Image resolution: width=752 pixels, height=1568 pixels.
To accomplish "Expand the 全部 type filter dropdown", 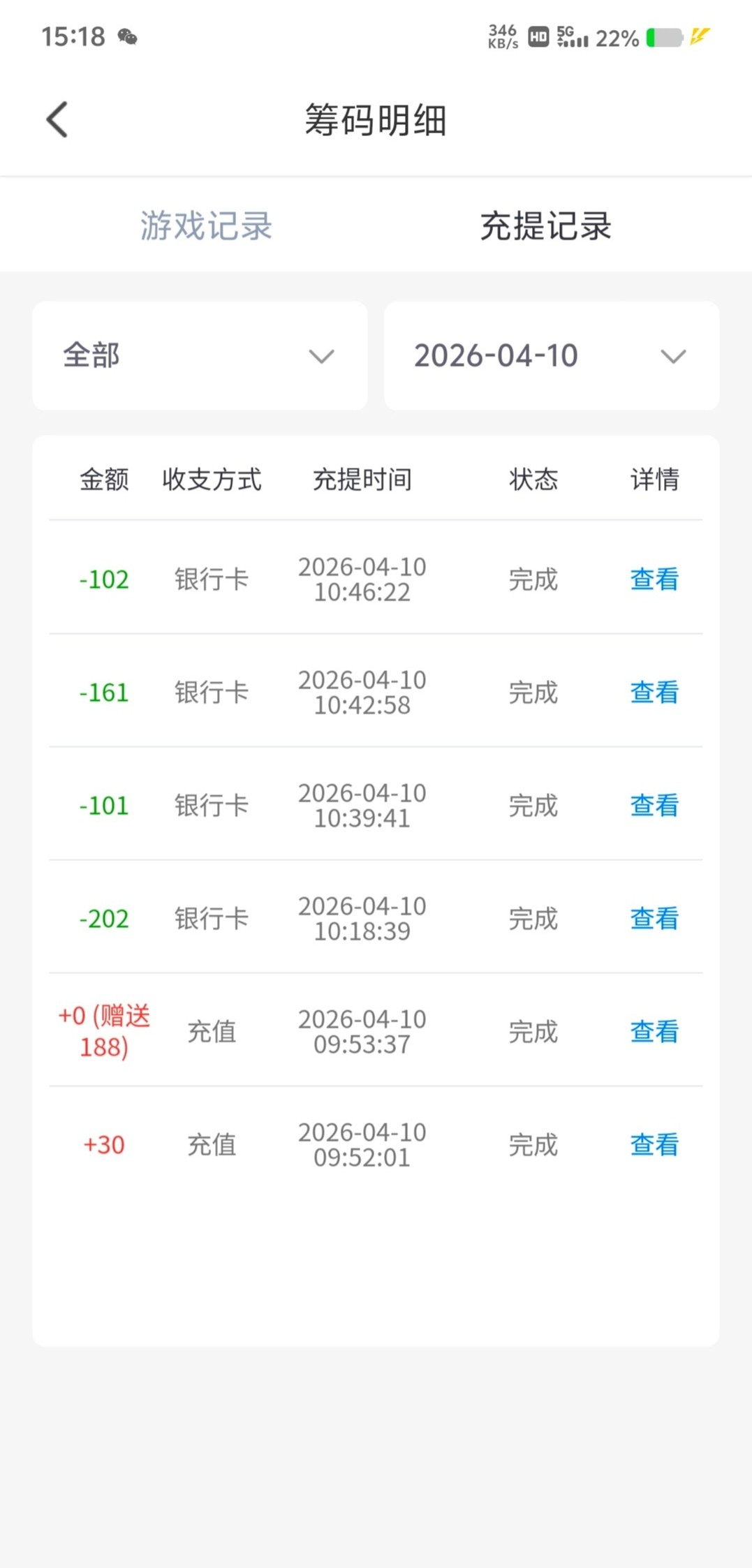I will [x=200, y=356].
